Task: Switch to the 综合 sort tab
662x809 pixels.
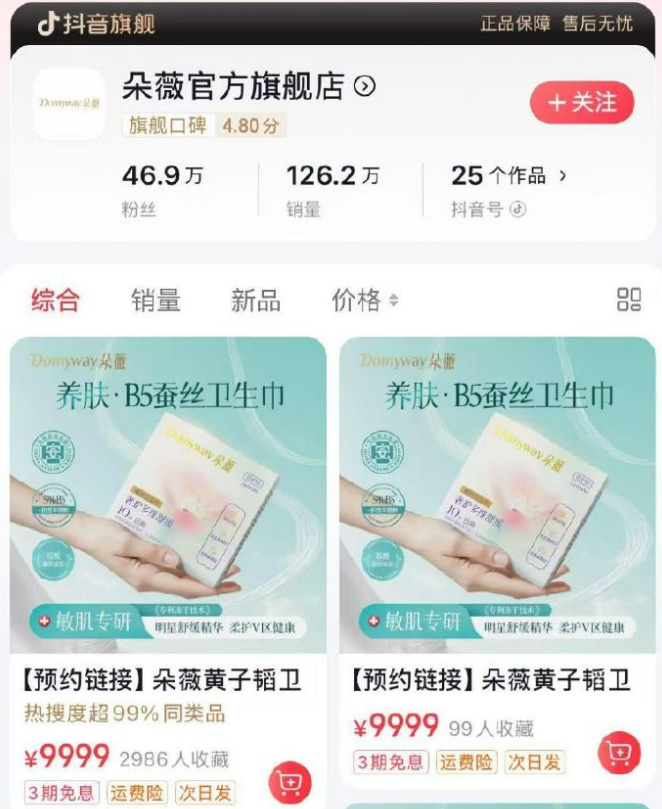Action: tap(55, 300)
